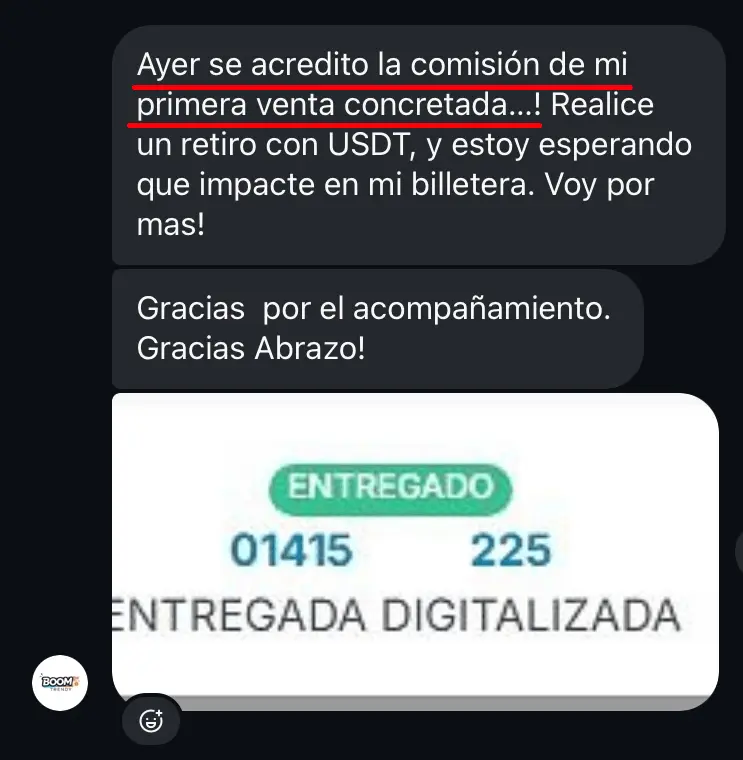
Task: Select the 'Gracias por el acompañamiento' bubble
Action: click(x=378, y=330)
